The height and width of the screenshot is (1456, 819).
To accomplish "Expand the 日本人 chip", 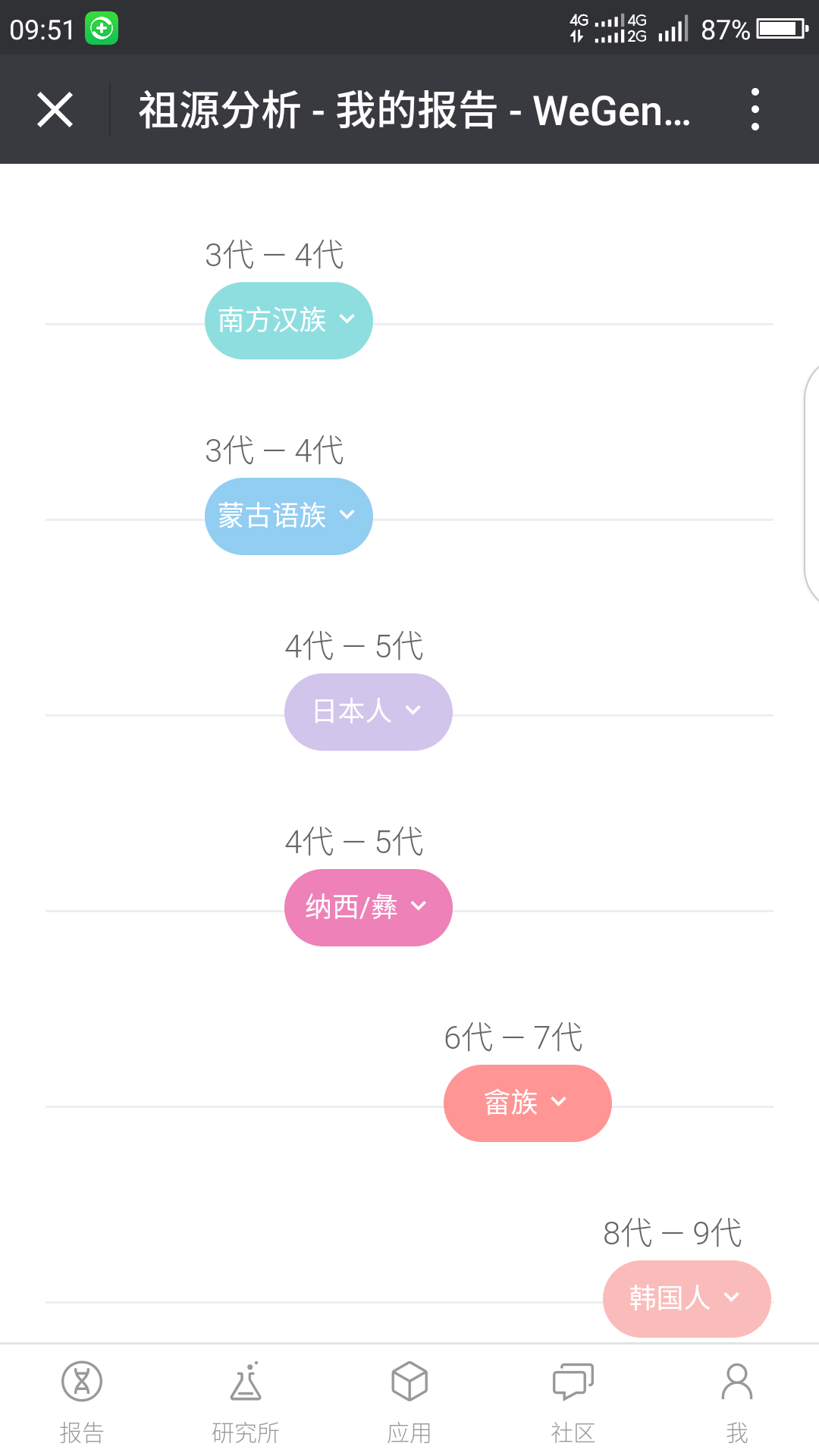I will (x=369, y=712).
